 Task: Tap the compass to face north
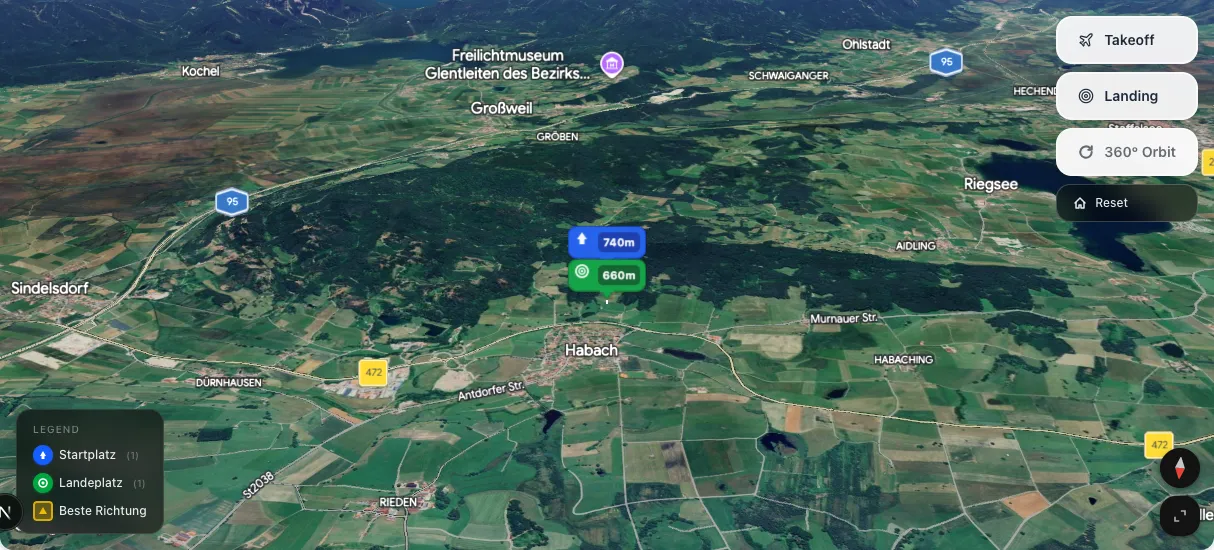click(1179, 467)
